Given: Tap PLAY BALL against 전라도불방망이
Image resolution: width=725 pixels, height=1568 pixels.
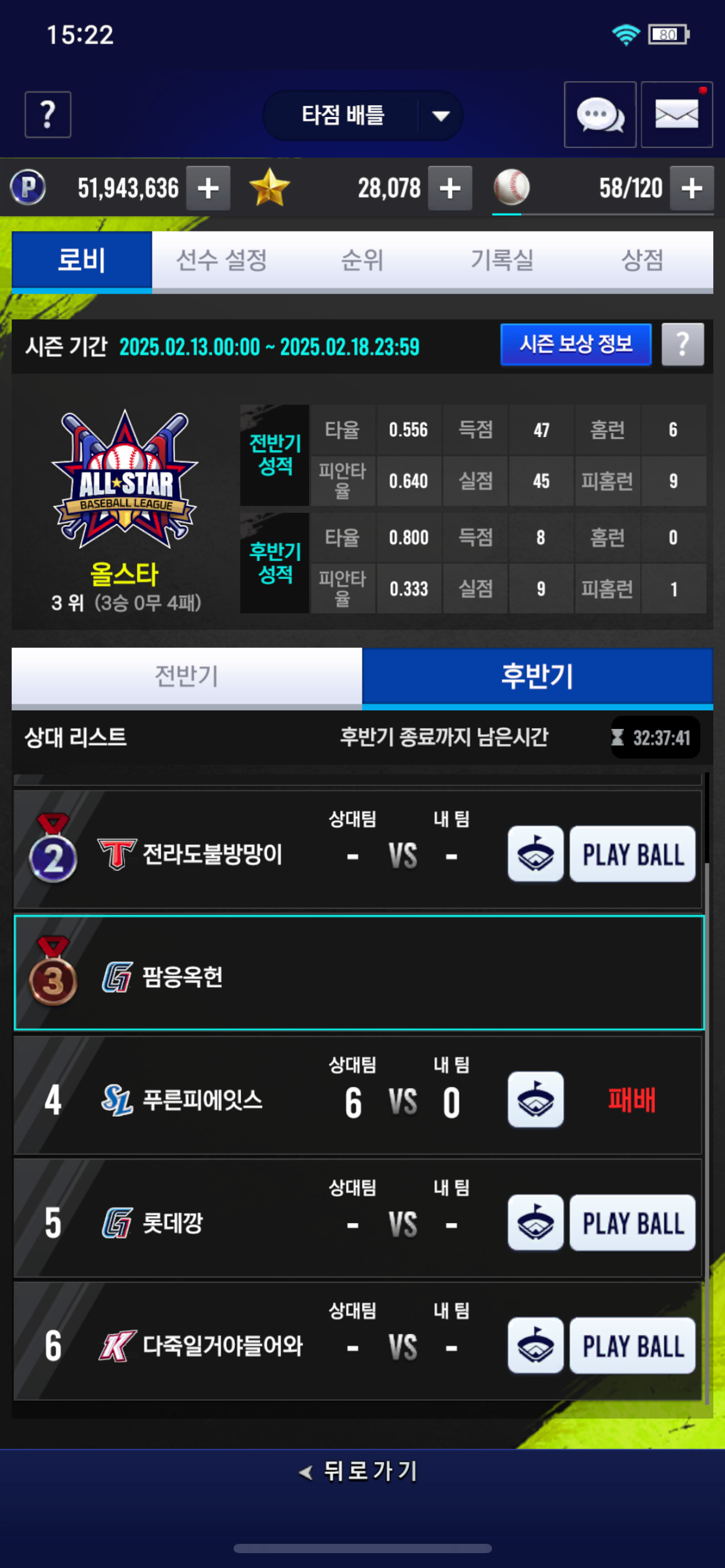Looking at the screenshot, I should pyautogui.click(x=632, y=855).
